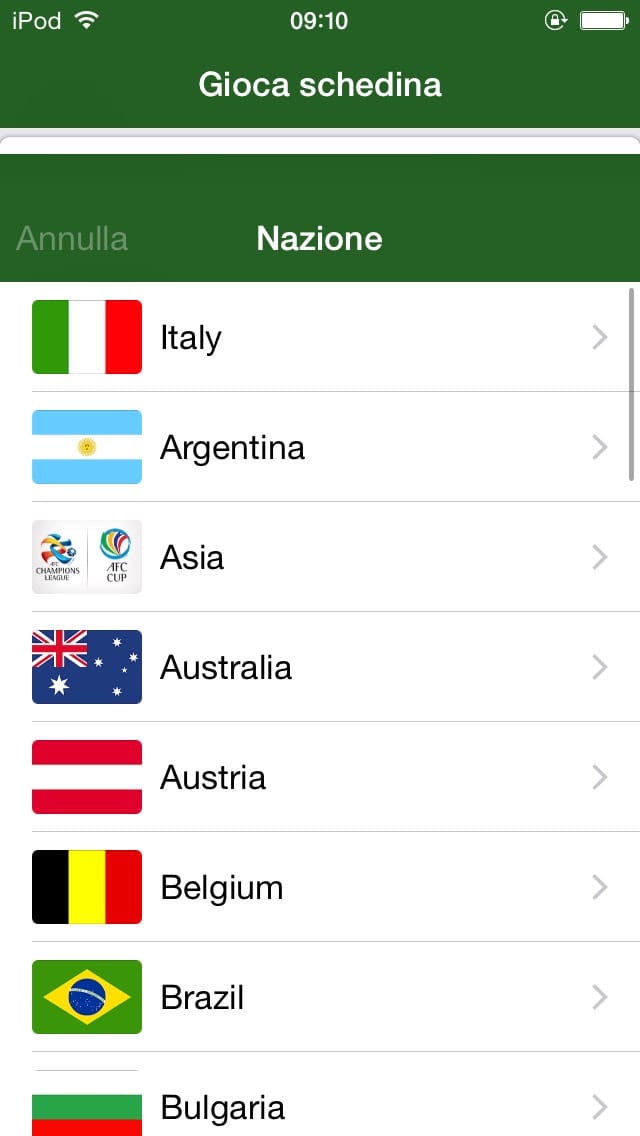
Task: Tap the Bulgaria row
Action: (x=320, y=1106)
